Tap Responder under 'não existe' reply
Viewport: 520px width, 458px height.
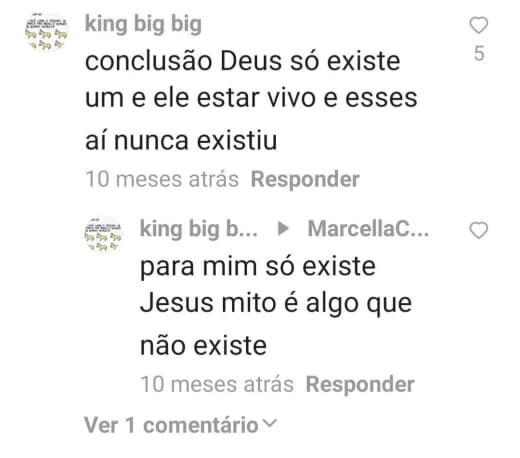point(360,384)
